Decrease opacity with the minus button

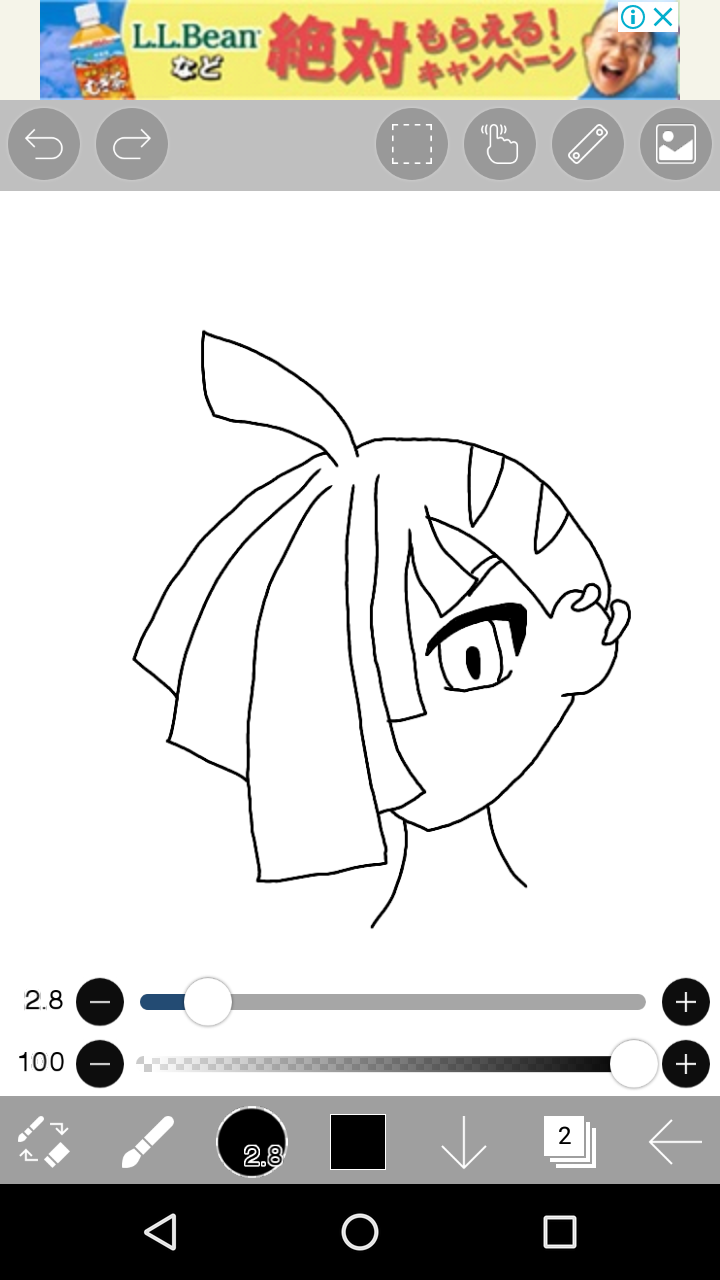[100, 1064]
